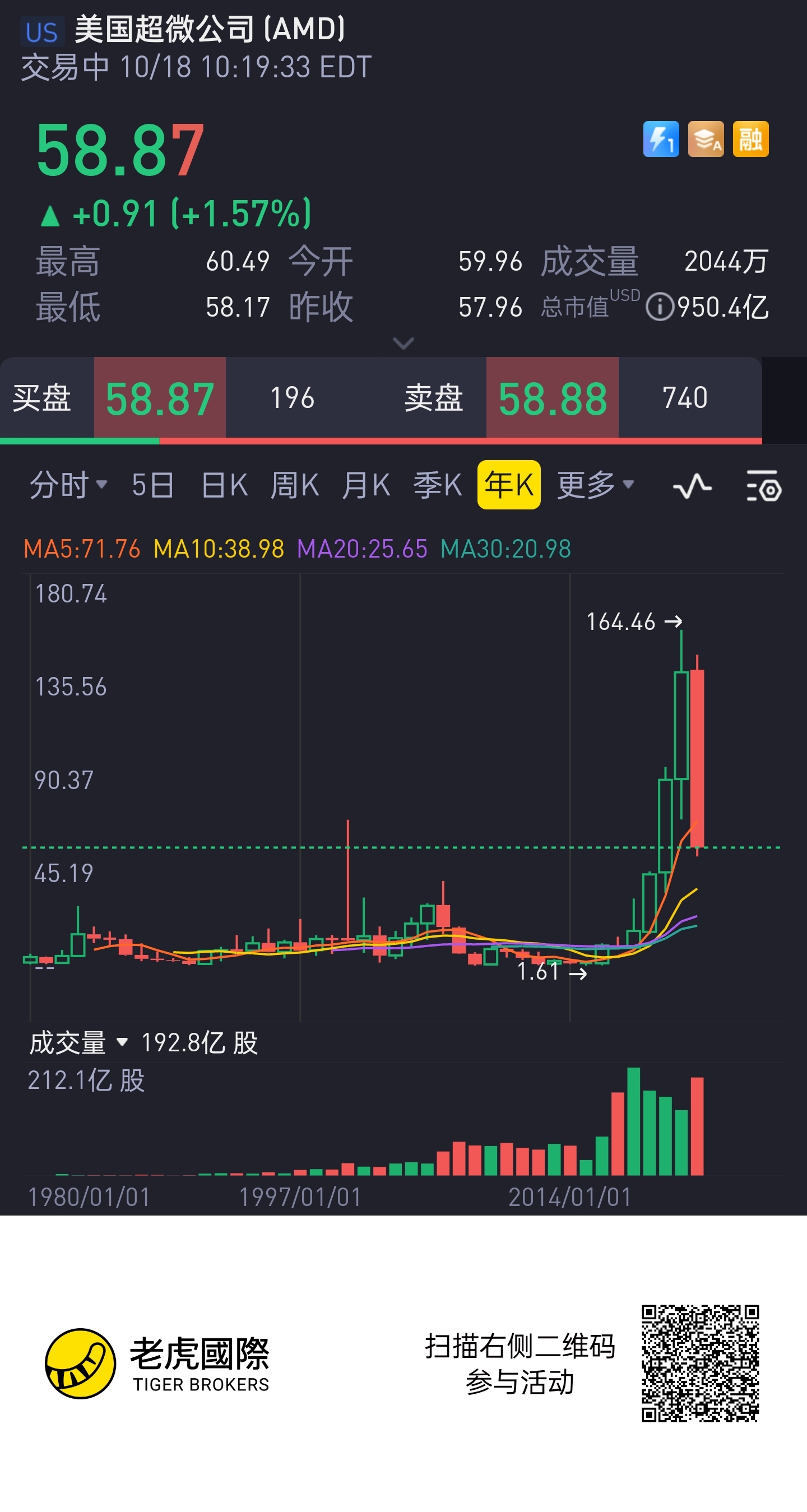
Task: Switch to the 日K daily candlestick view
Action: (x=224, y=485)
